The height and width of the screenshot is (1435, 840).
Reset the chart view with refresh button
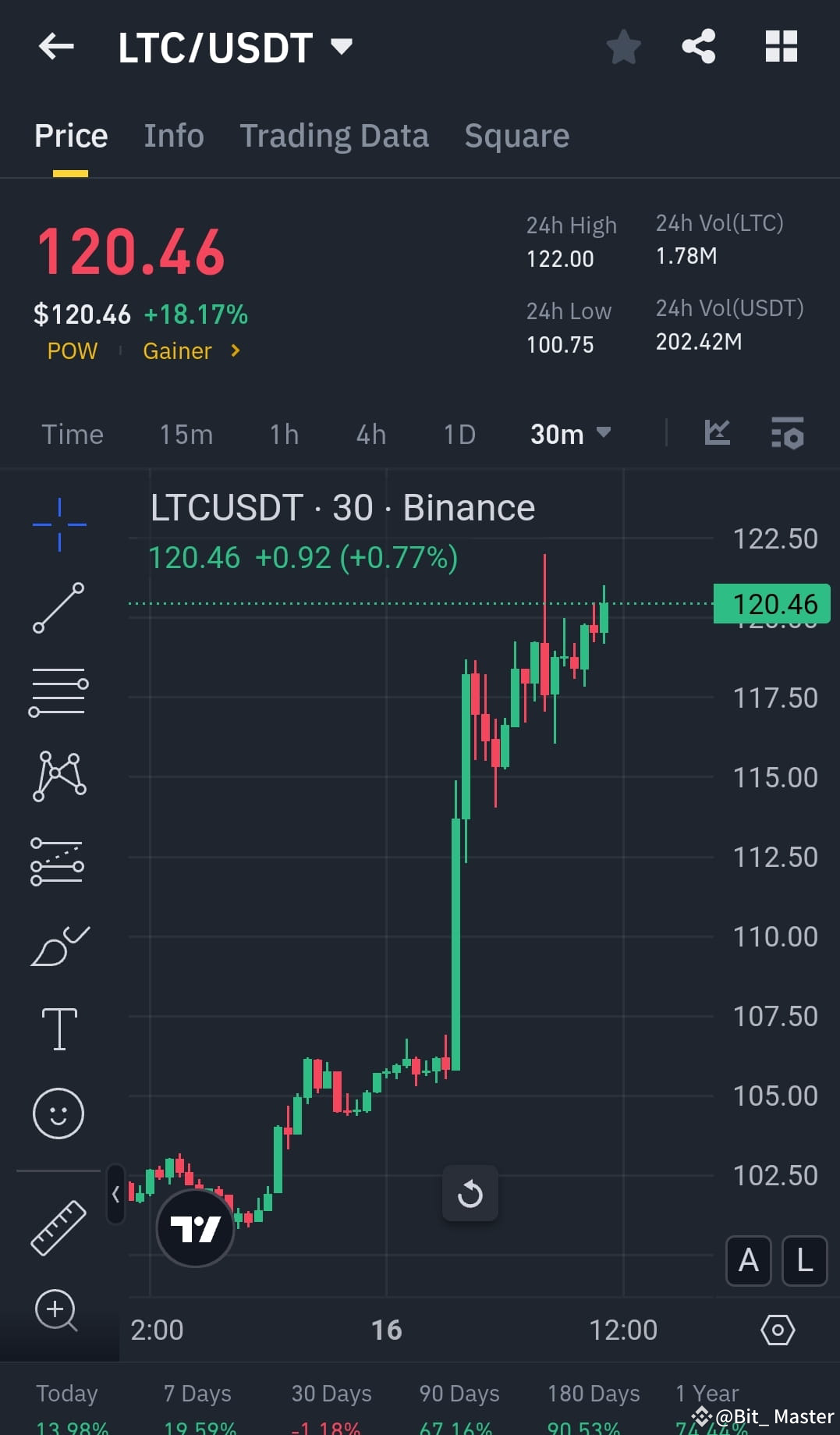click(x=470, y=1194)
